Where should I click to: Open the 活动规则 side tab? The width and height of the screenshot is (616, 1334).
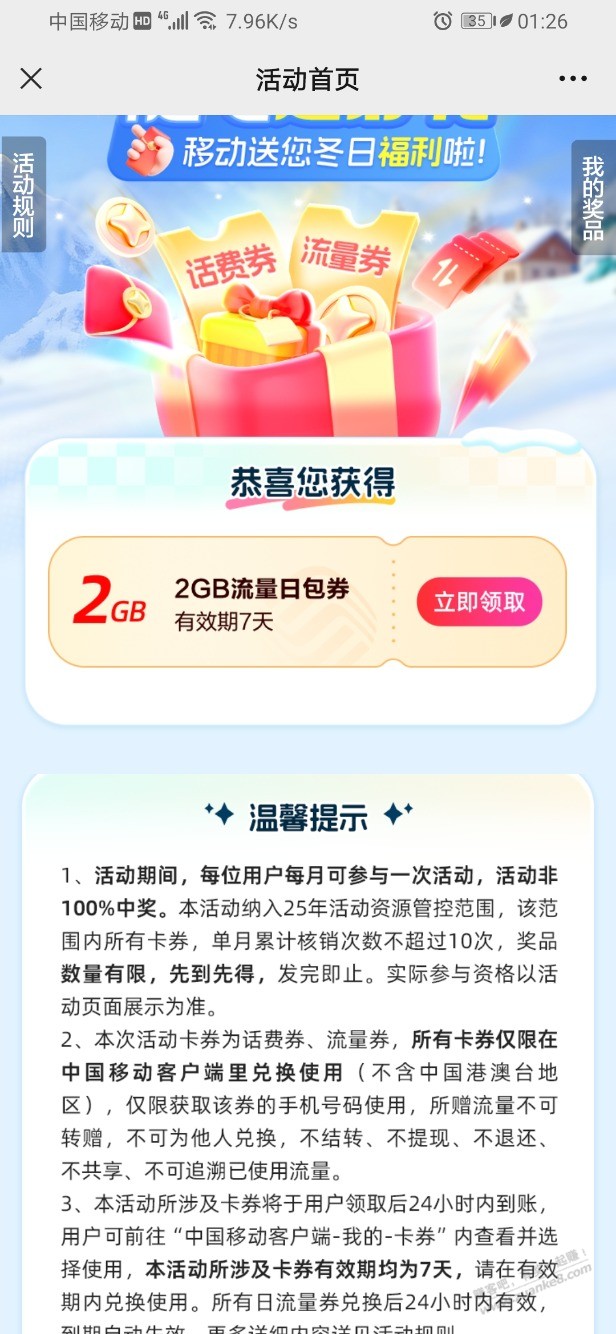coord(22,194)
